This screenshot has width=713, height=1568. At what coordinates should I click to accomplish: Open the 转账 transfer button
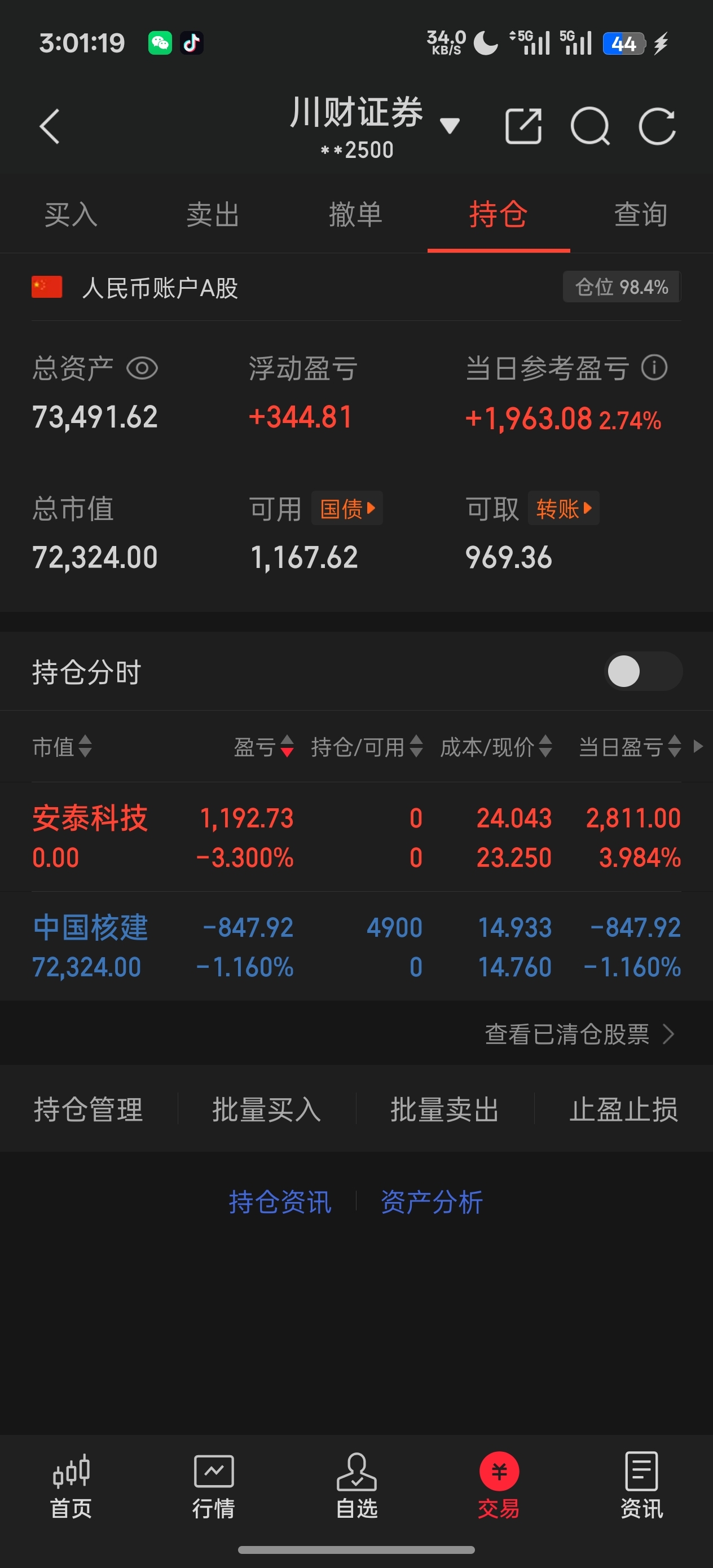(x=563, y=508)
